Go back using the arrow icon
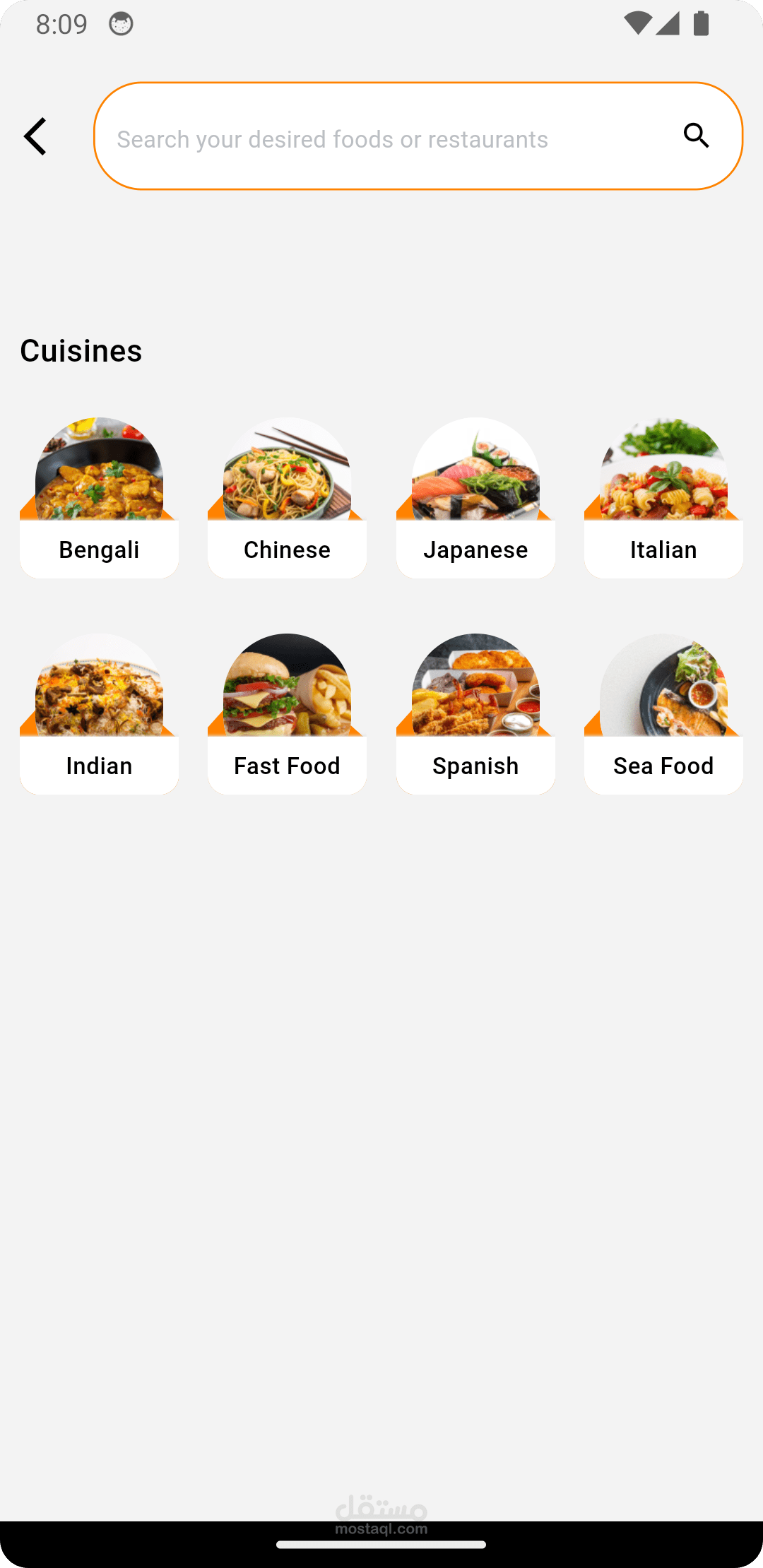Viewport: 763px width, 1568px height. tap(35, 136)
